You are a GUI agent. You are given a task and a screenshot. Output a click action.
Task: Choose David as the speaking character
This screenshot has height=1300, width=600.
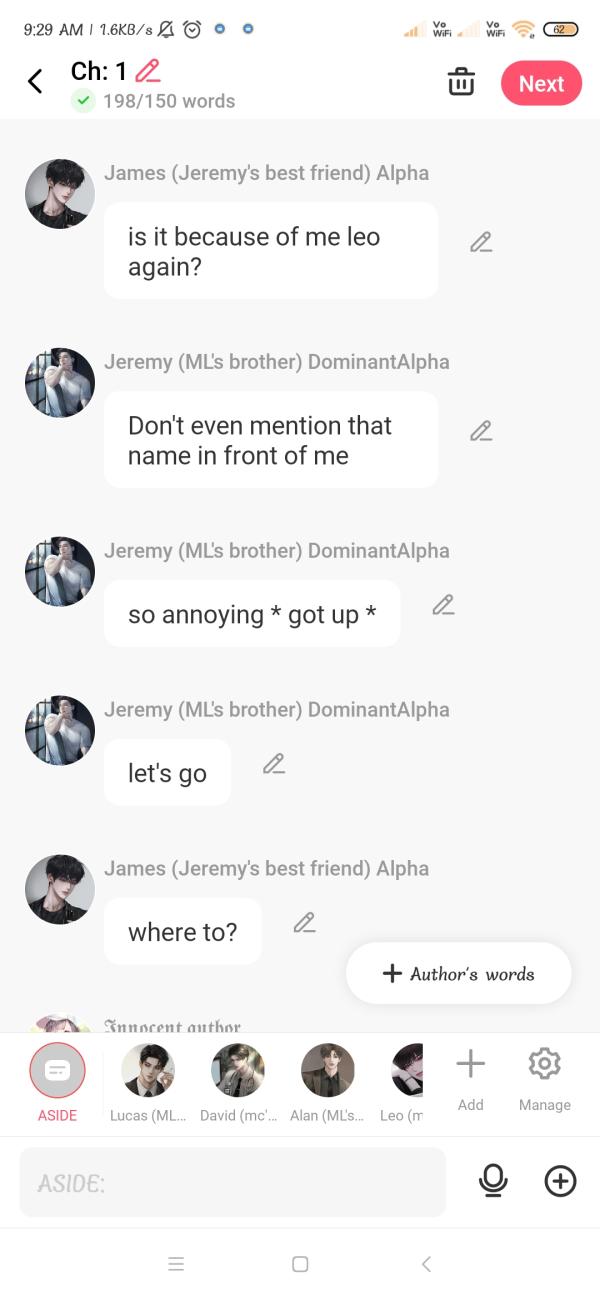pos(238,1071)
